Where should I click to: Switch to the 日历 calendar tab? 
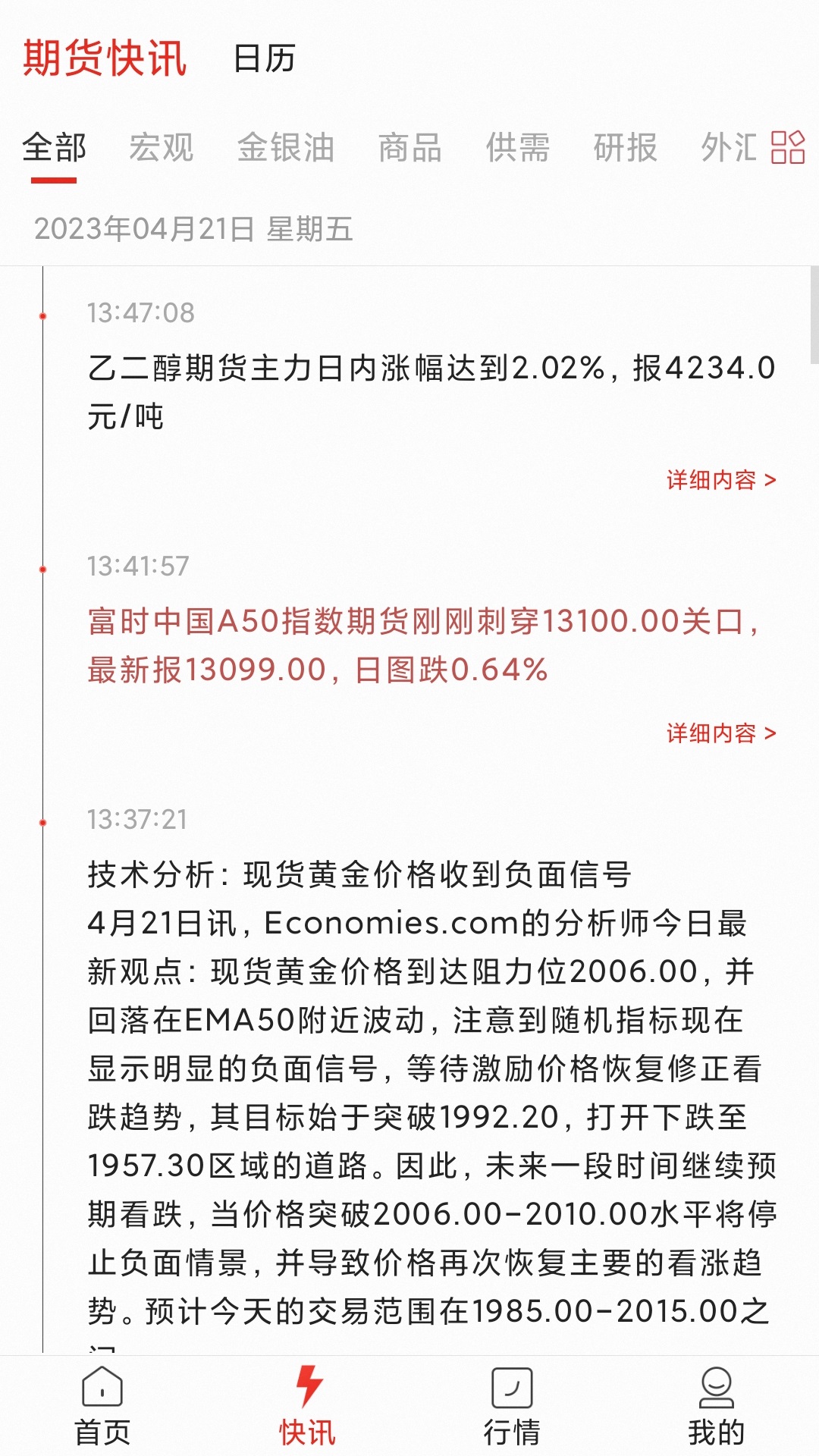pos(264,58)
